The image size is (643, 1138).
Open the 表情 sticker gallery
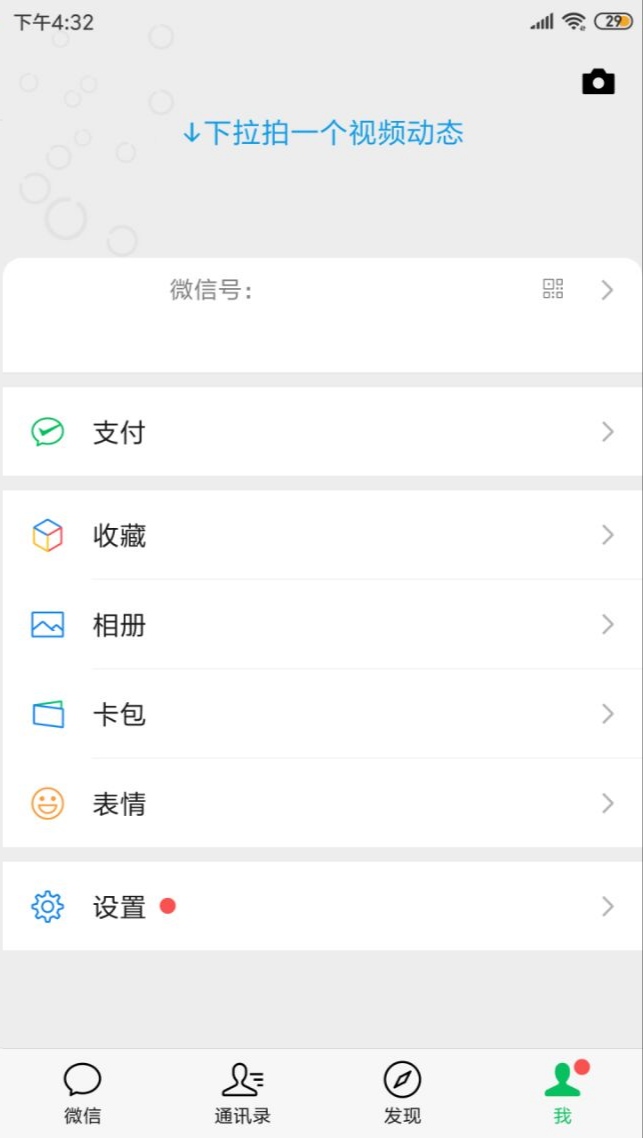coord(322,803)
